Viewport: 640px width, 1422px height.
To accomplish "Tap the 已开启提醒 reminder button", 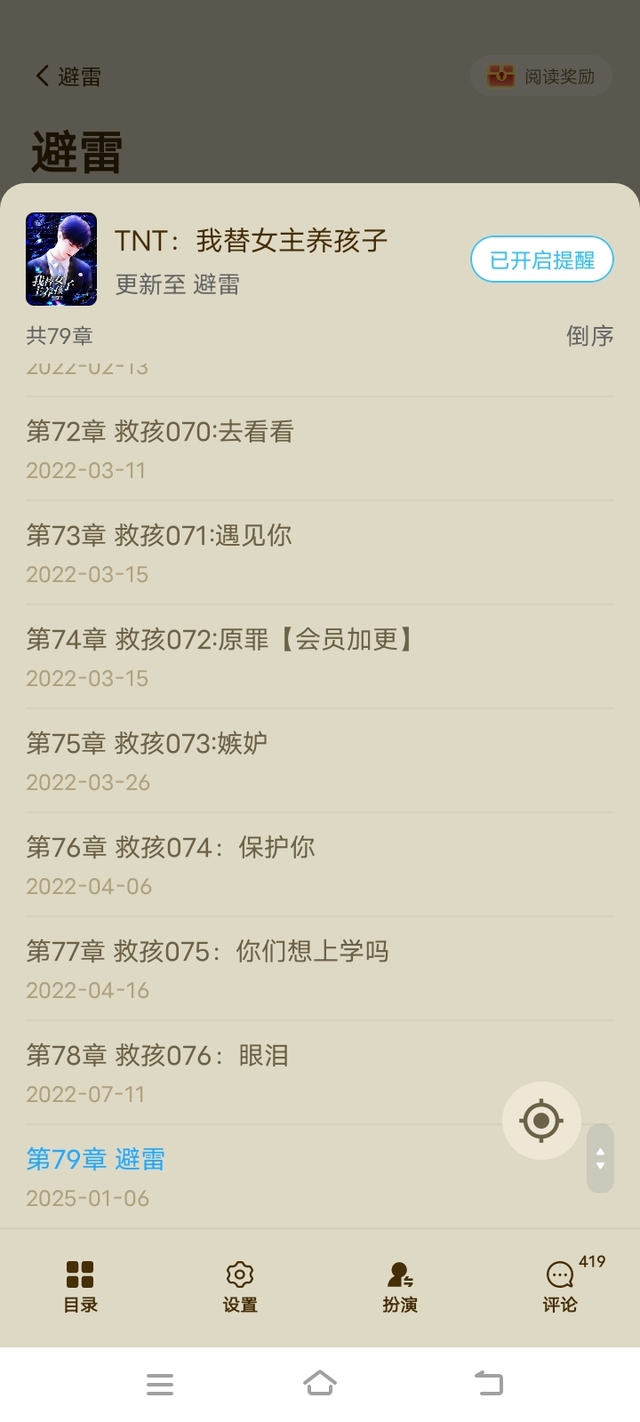I will point(542,260).
